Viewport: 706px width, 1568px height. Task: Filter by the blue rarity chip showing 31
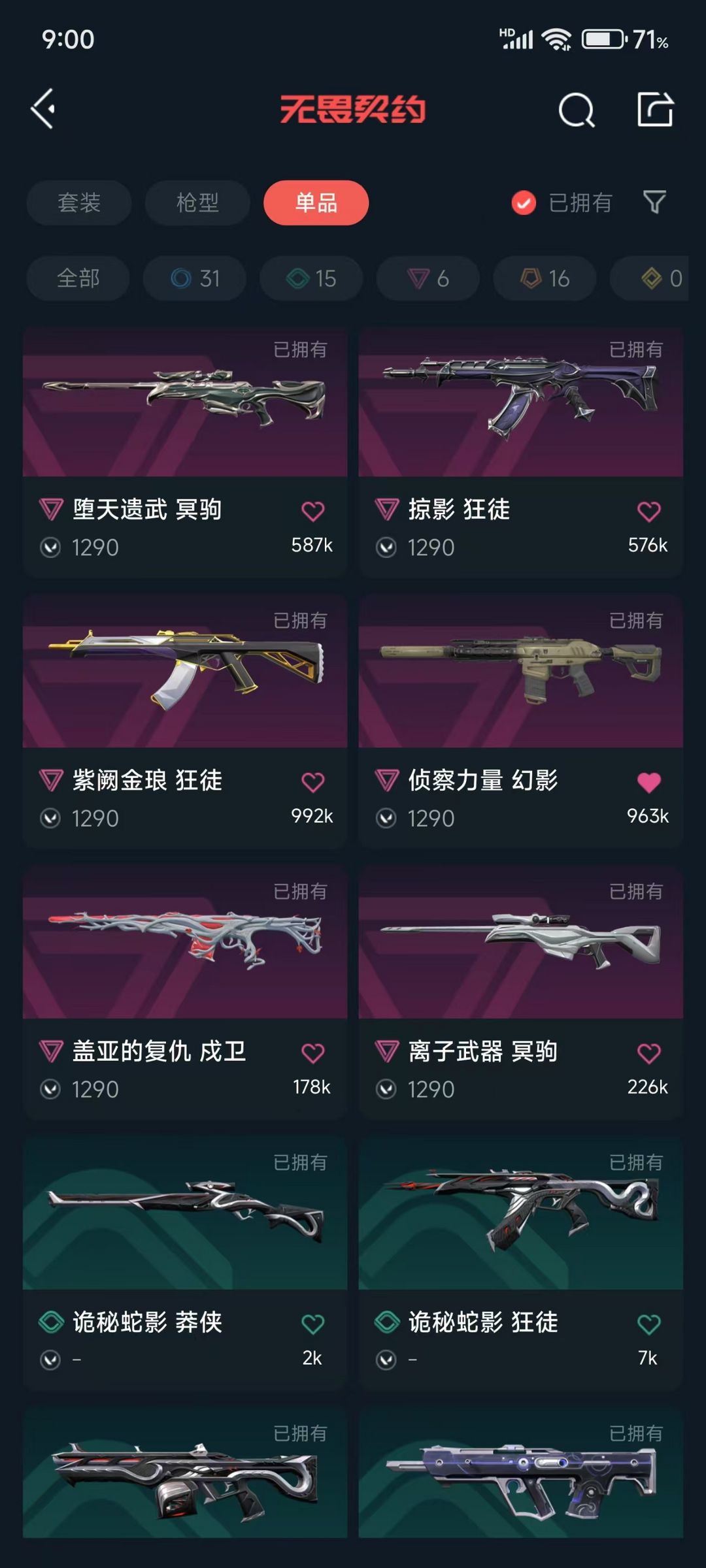click(x=195, y=278)
